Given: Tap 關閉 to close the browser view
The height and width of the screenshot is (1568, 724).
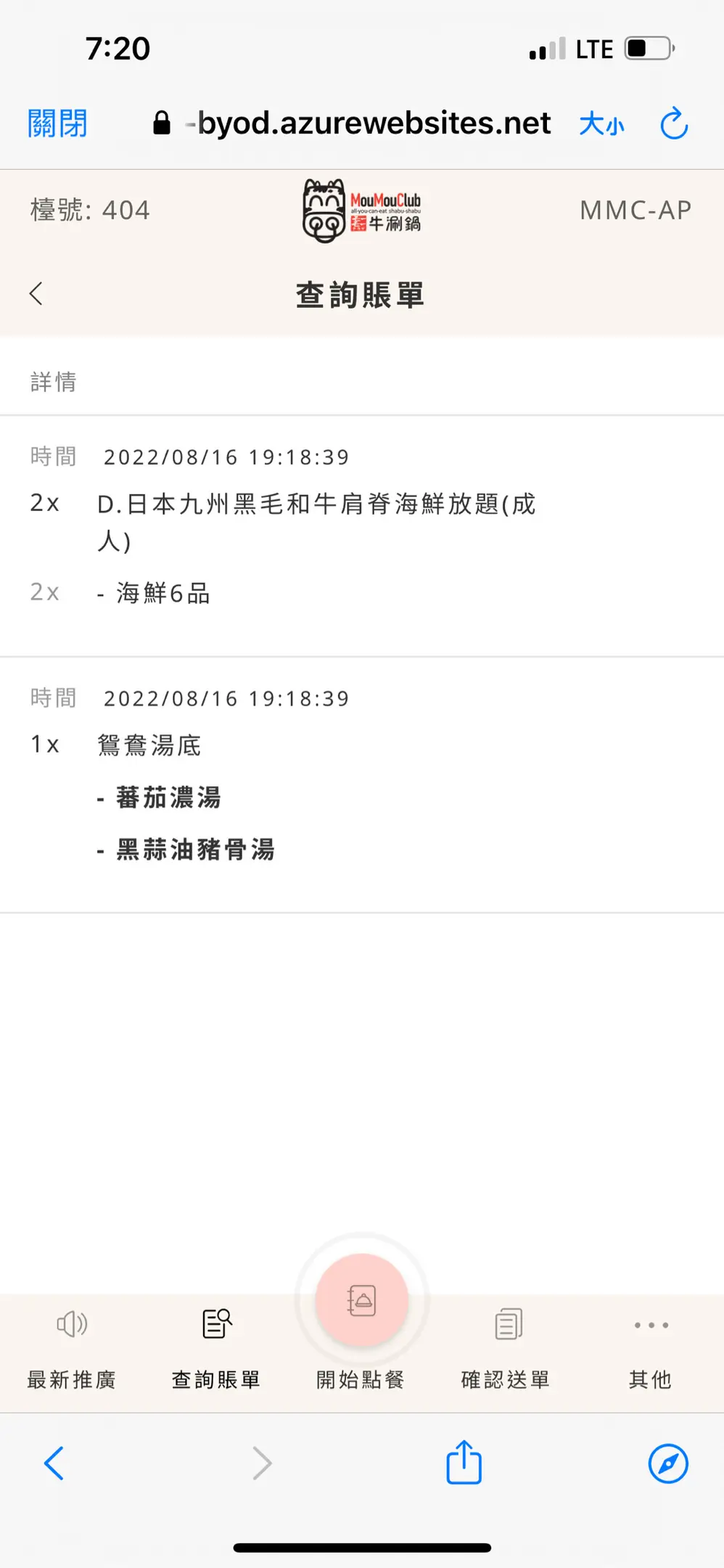Looking at the screenshot, I should click(57, 123).
